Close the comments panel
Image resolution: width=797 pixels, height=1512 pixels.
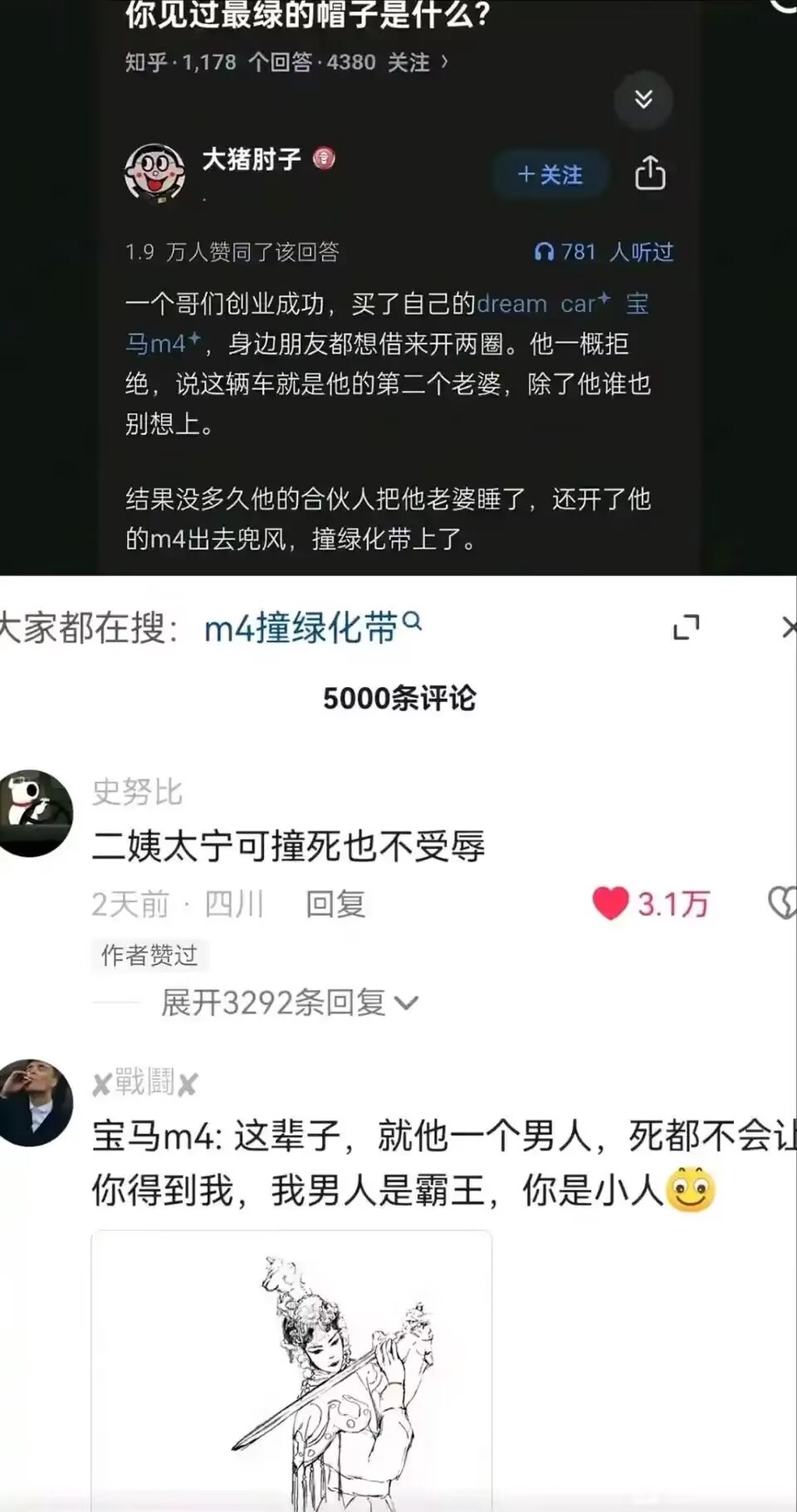click(x=788, y=627)
